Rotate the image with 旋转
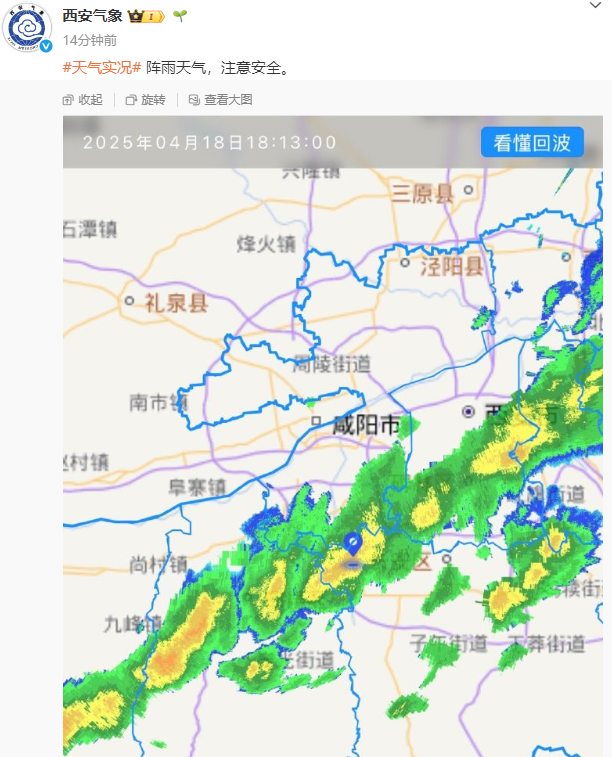The height and width of the screenshot is (757, 612). click(x=146, y=100)
